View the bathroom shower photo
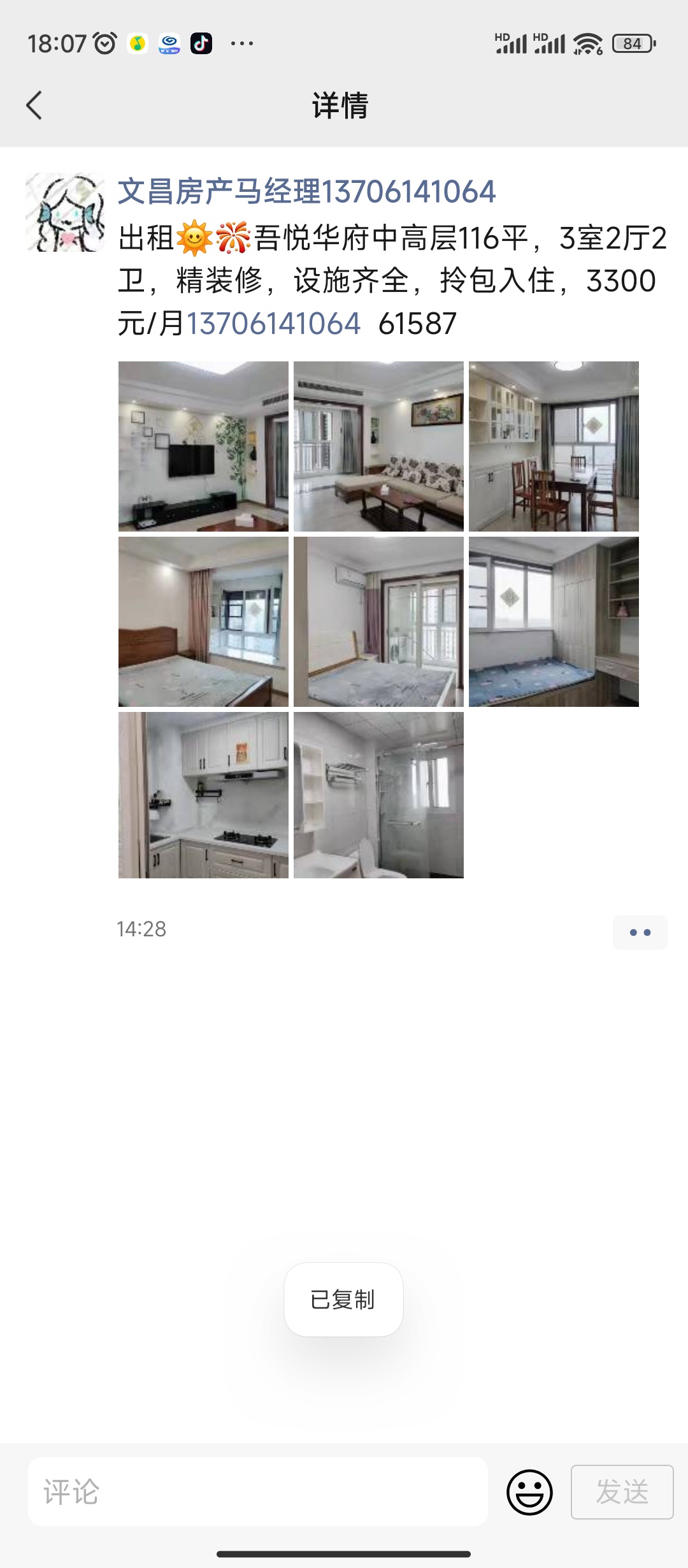This screenshot has height=1568, width=688. [378, 795]
